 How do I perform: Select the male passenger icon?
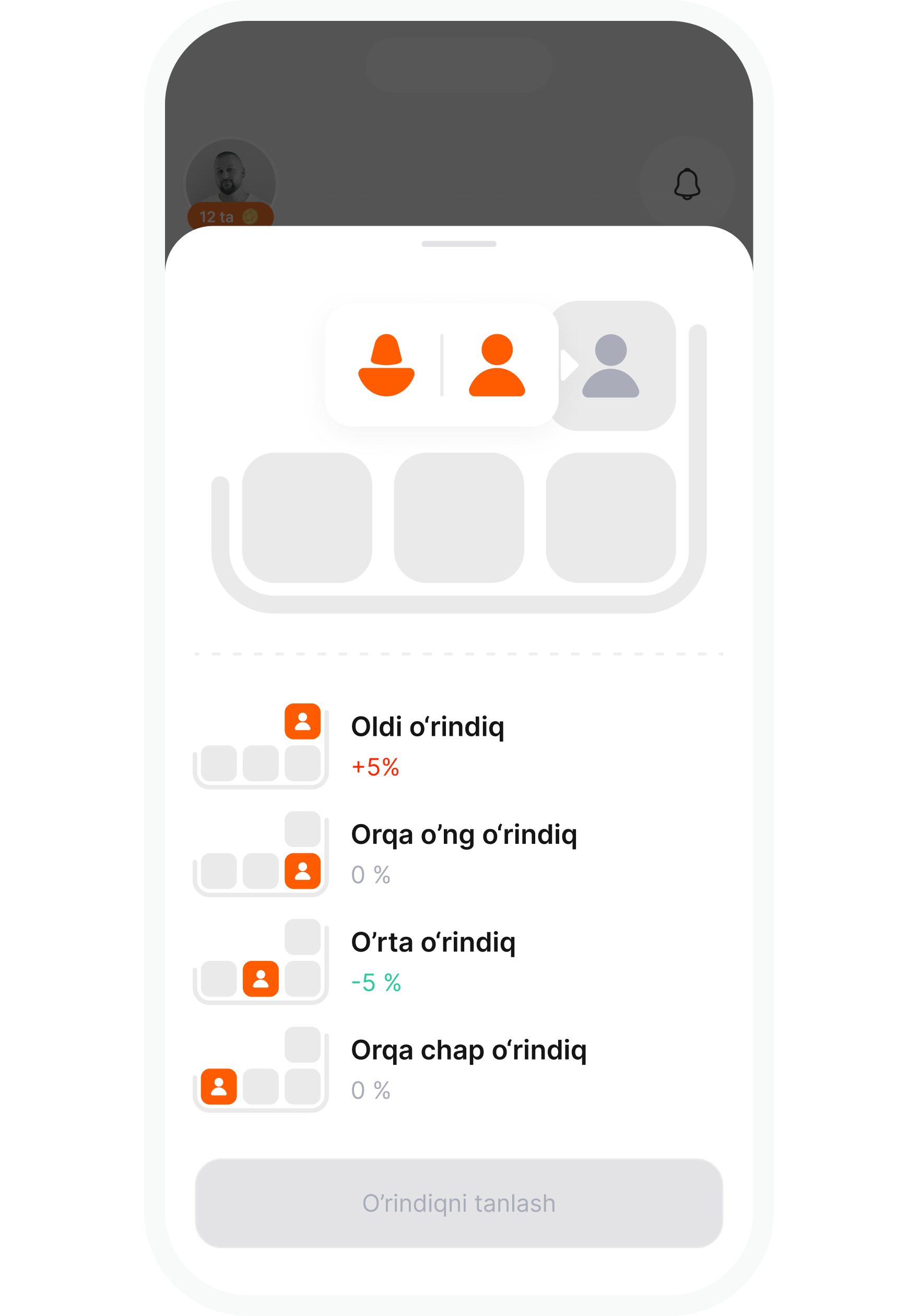coord(497,365)
